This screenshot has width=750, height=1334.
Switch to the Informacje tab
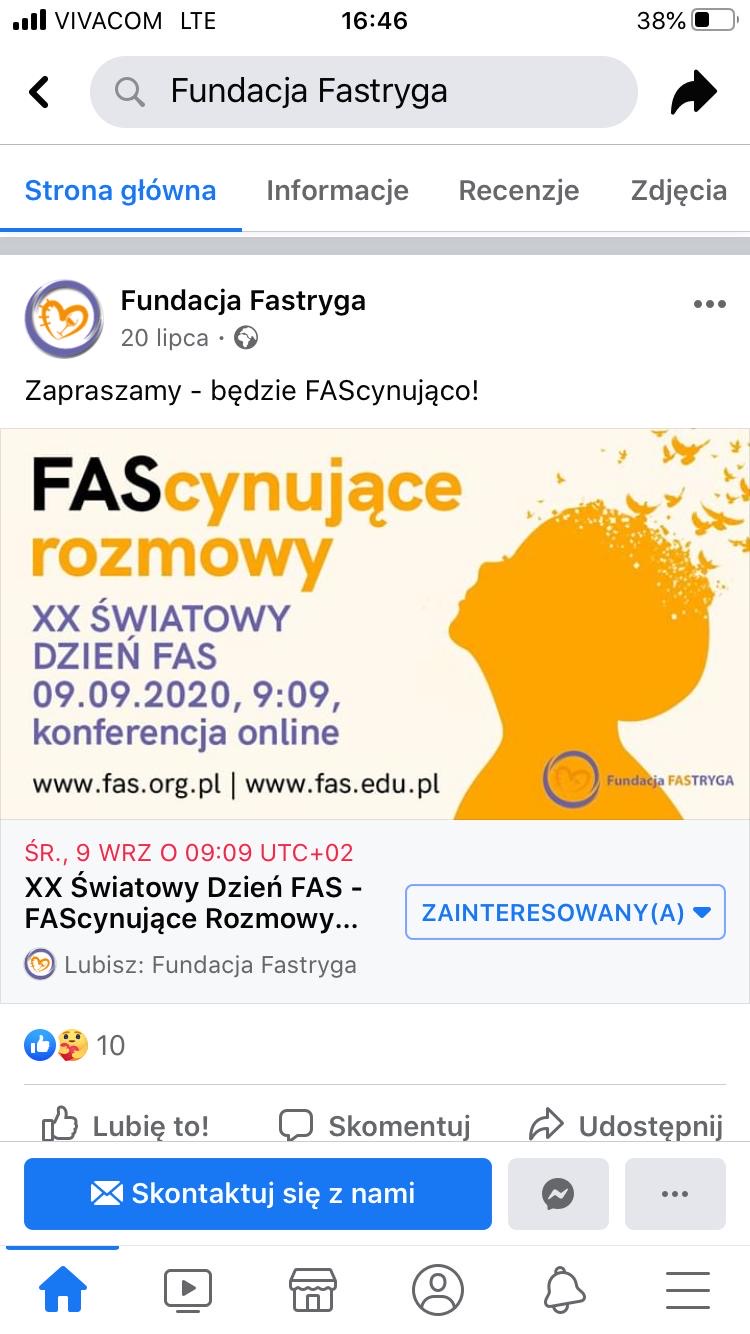[x=337, y=190]
